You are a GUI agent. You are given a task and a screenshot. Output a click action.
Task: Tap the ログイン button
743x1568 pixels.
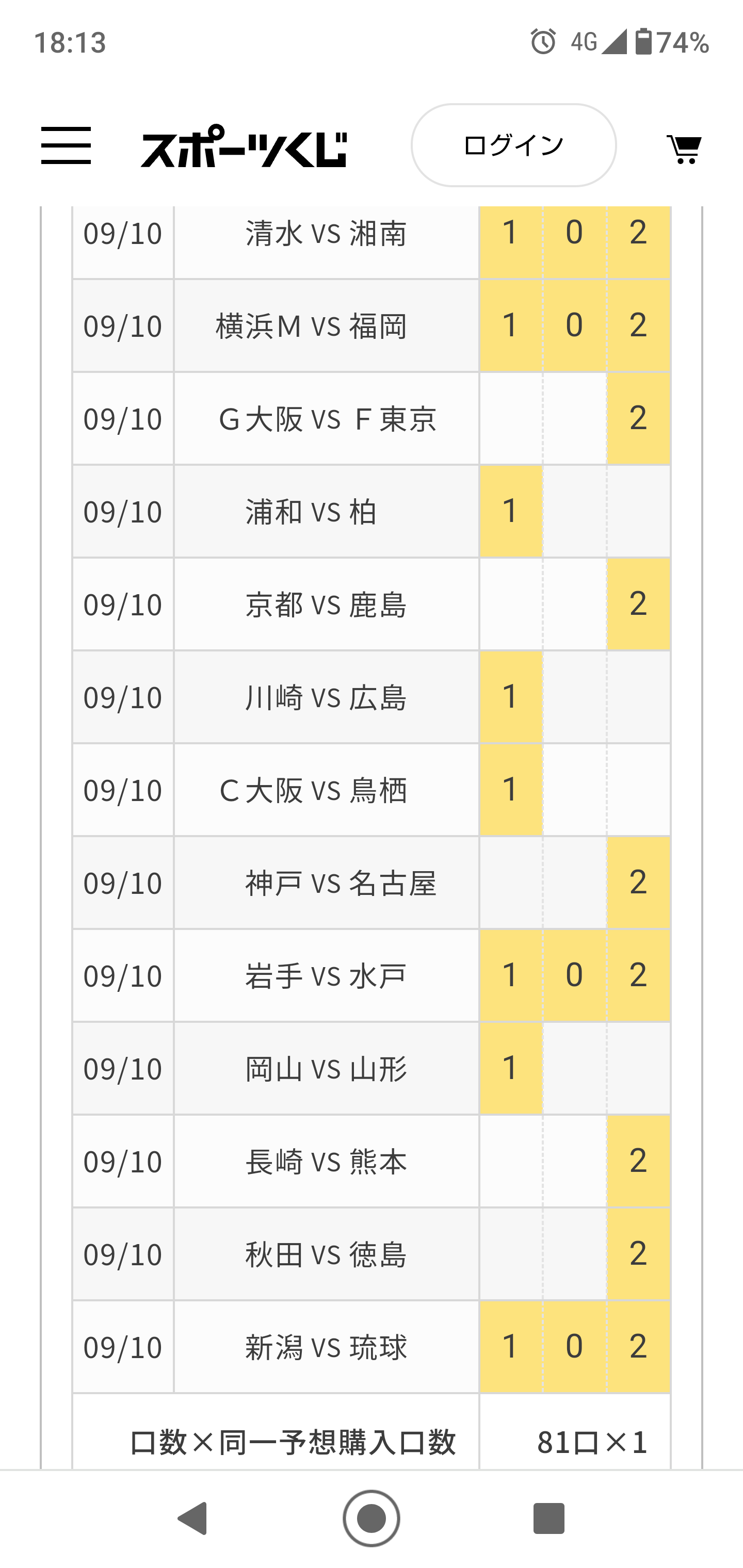coord(513,145)
